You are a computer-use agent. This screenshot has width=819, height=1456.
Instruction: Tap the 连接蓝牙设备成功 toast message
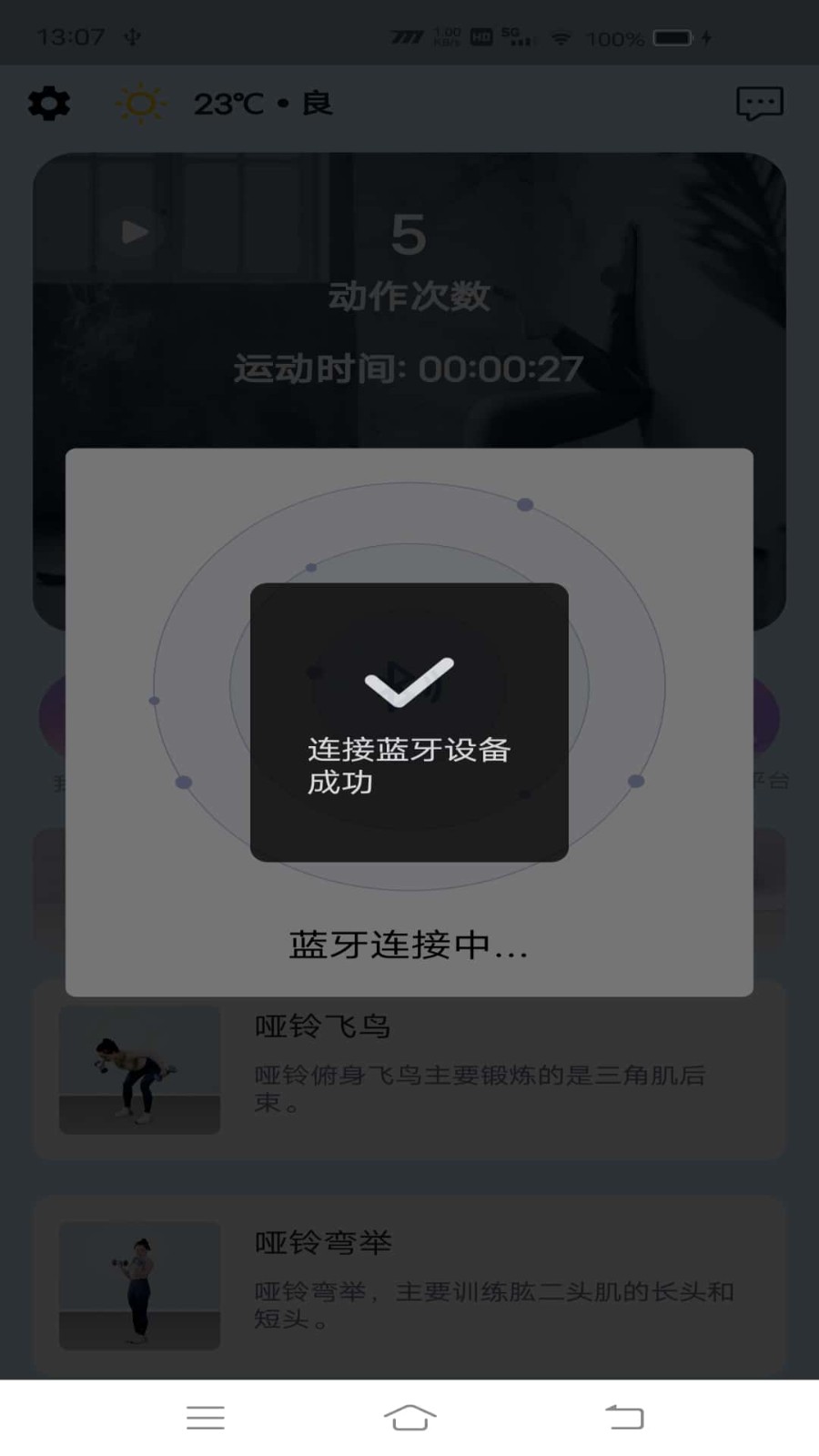(x=409, y=766)
